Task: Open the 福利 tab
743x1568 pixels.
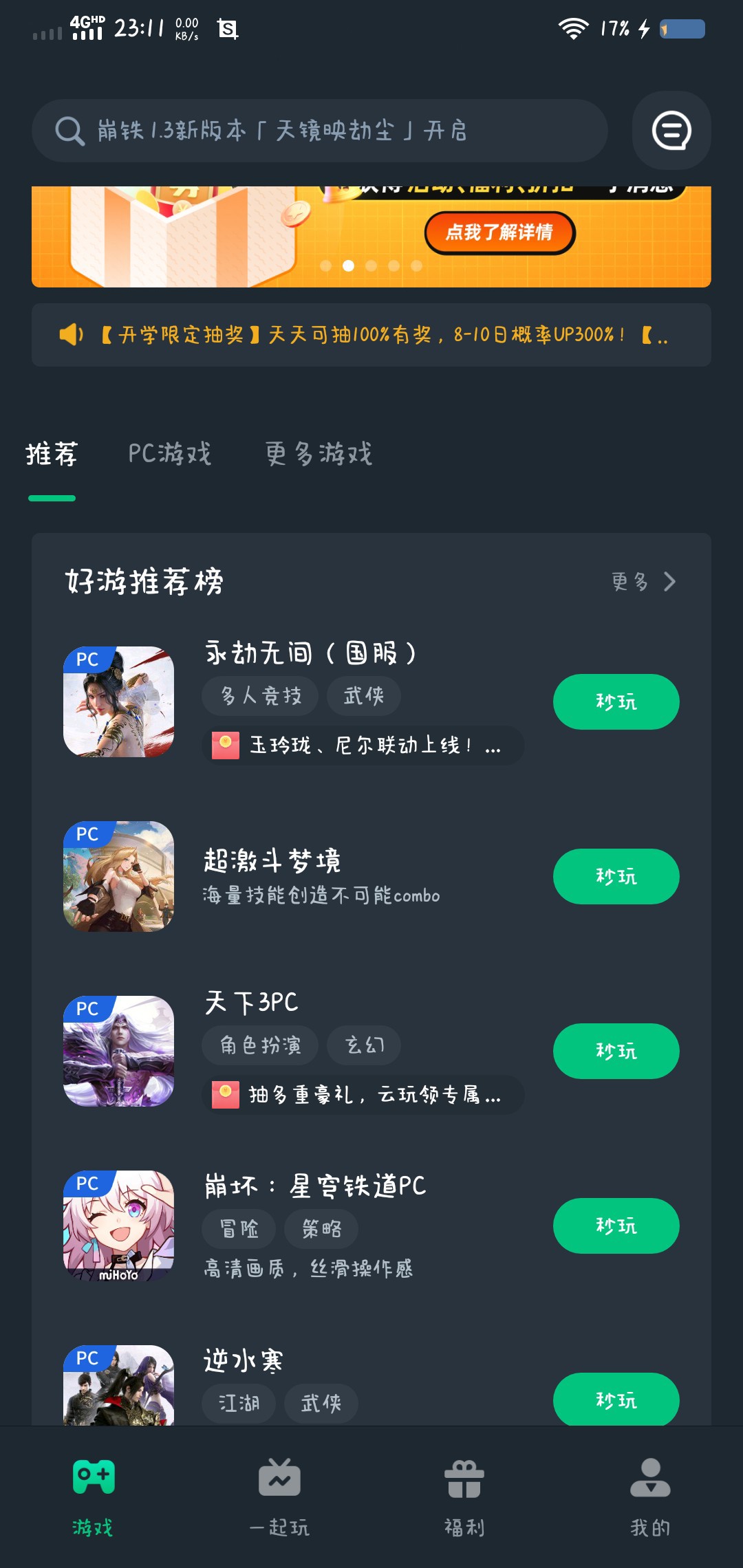Action: click(464, 1496)
